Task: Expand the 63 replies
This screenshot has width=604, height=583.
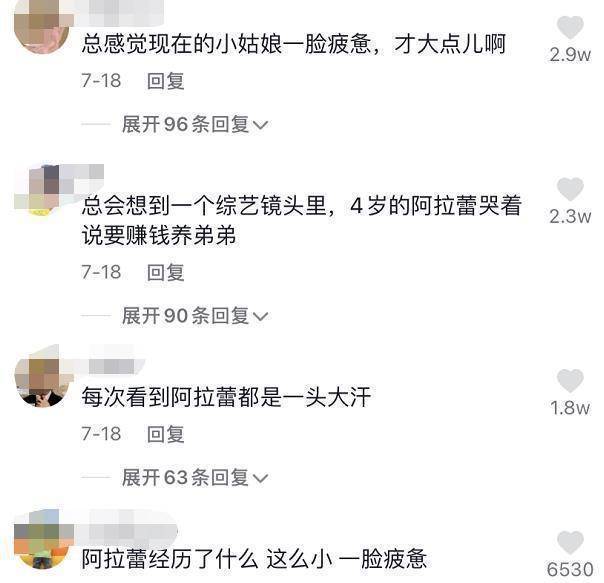Action: tap(195, 478)
